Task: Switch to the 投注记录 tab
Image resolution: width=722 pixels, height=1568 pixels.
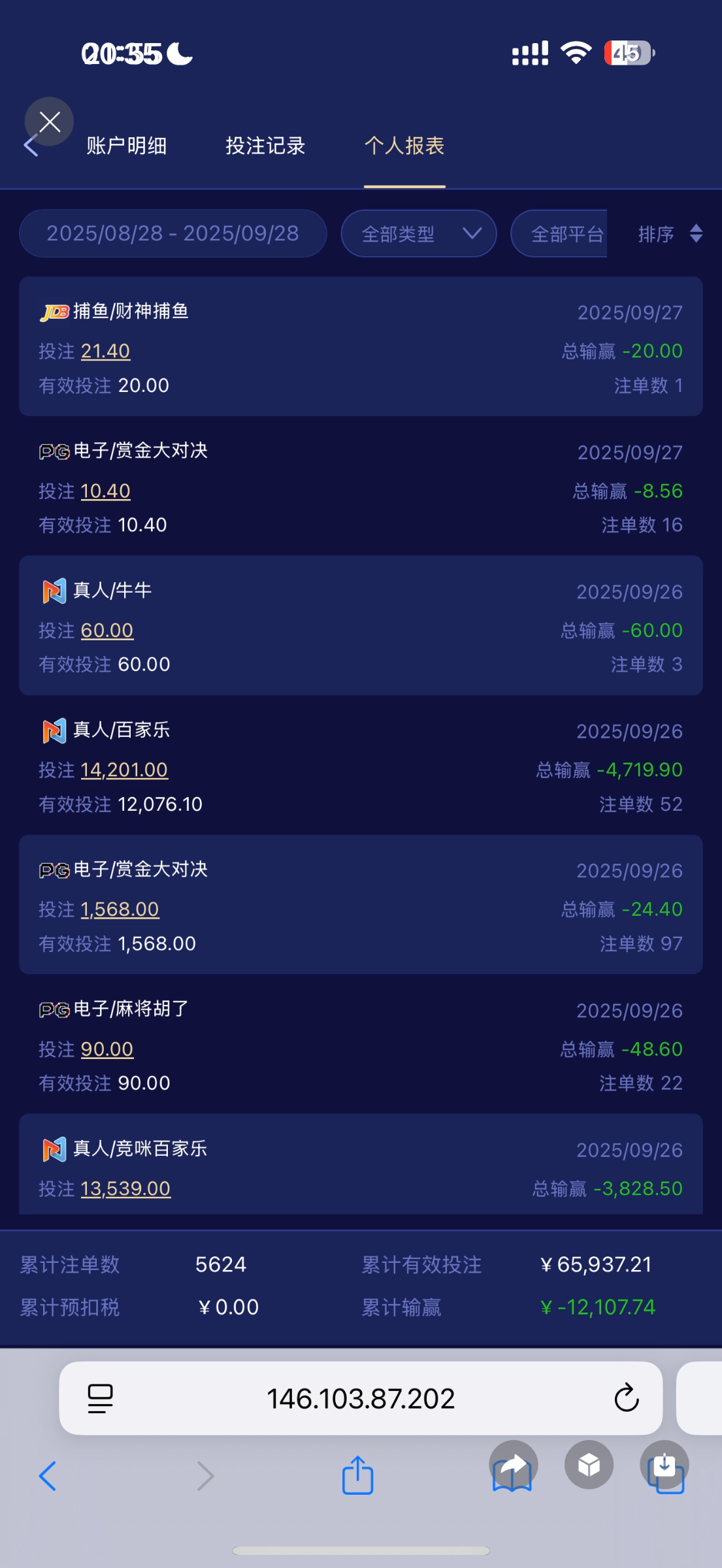Action: click(265, 146)
